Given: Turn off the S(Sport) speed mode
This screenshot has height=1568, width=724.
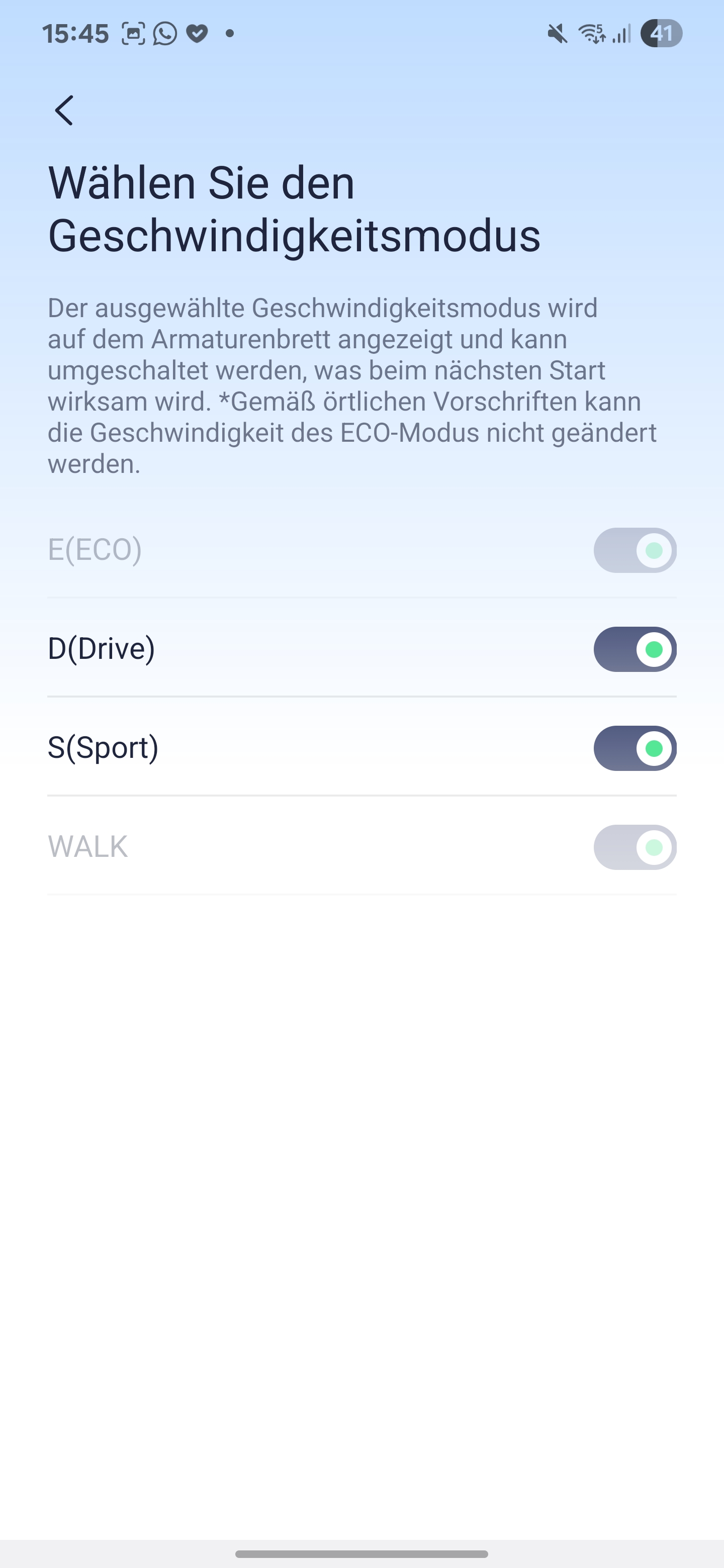Looking at the screenshot, I should (x=635, y=748).
